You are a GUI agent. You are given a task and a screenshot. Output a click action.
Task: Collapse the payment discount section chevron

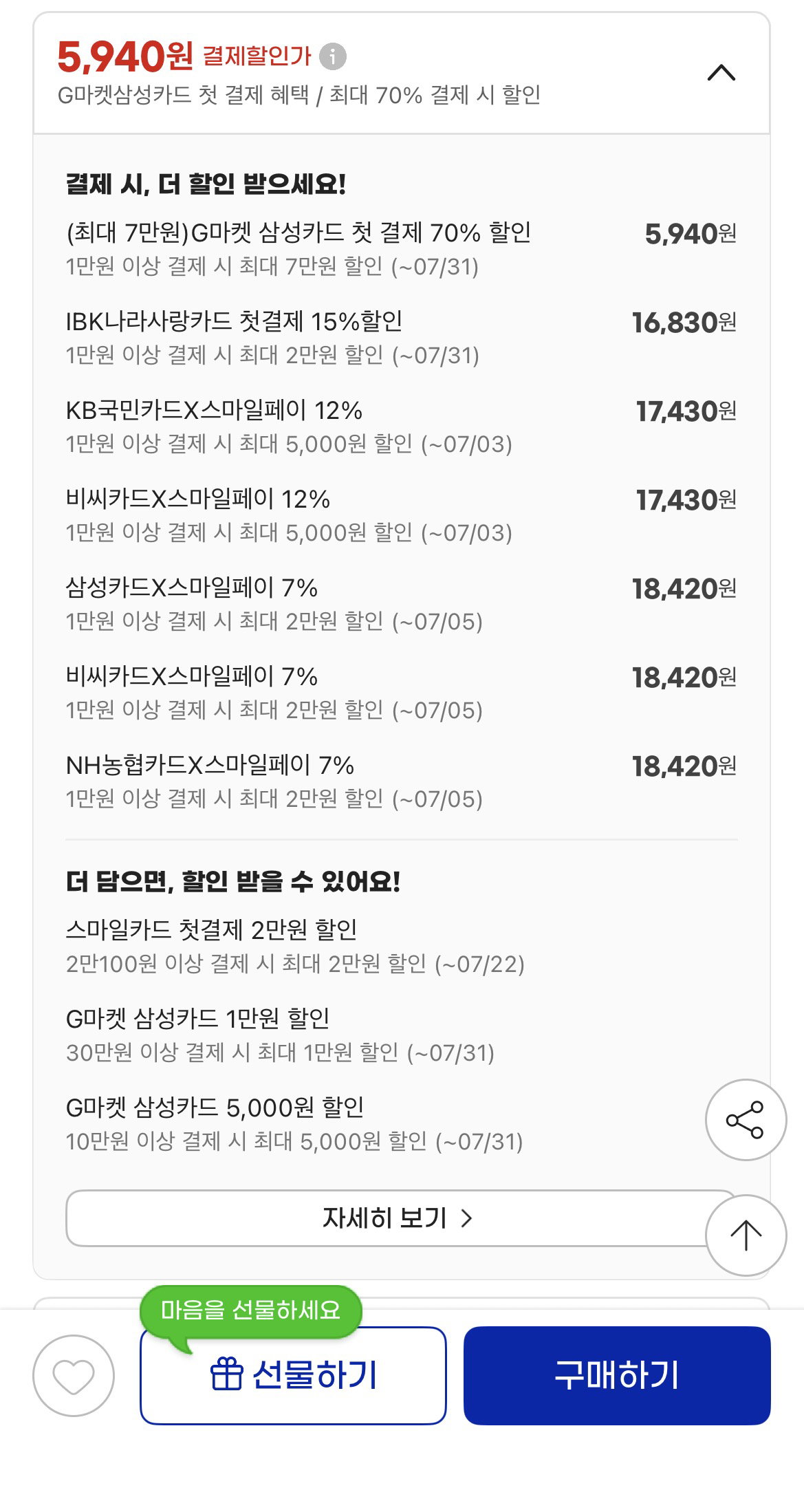pos(721,72)
